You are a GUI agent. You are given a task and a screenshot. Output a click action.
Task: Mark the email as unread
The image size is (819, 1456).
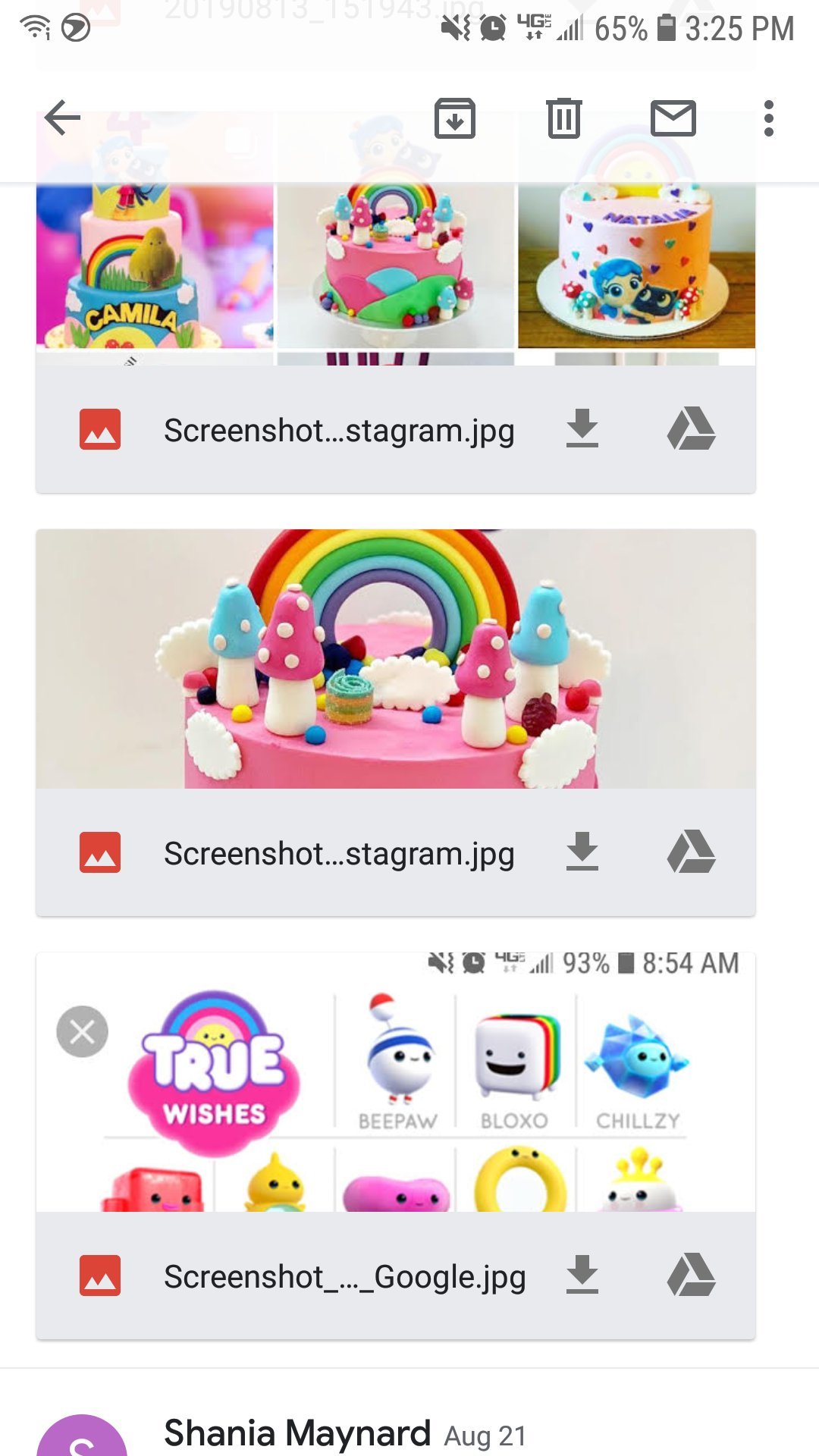click(x=673, y=118)
